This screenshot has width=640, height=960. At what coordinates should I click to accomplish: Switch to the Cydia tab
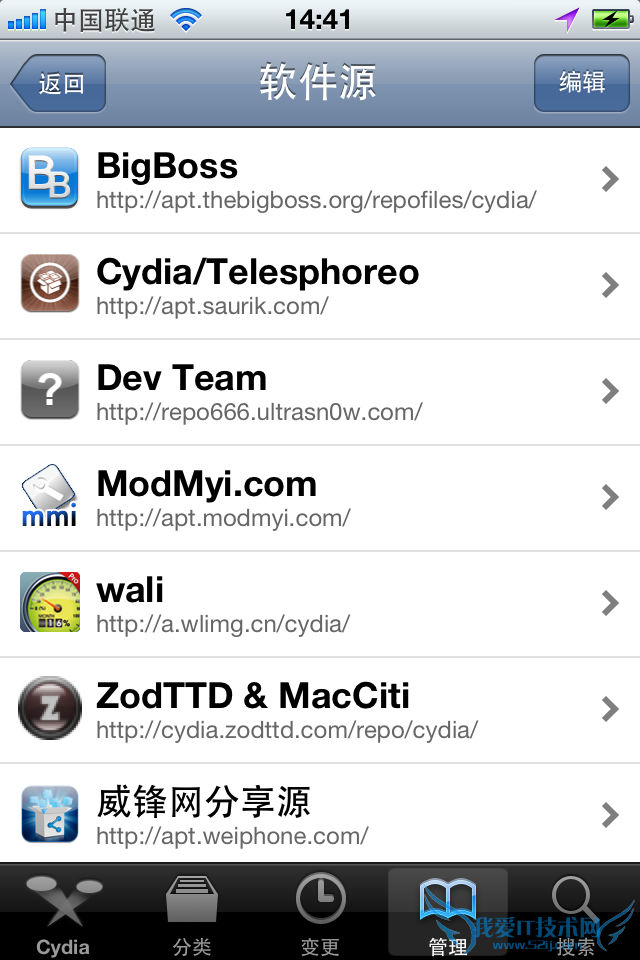(x=63, y=914)
